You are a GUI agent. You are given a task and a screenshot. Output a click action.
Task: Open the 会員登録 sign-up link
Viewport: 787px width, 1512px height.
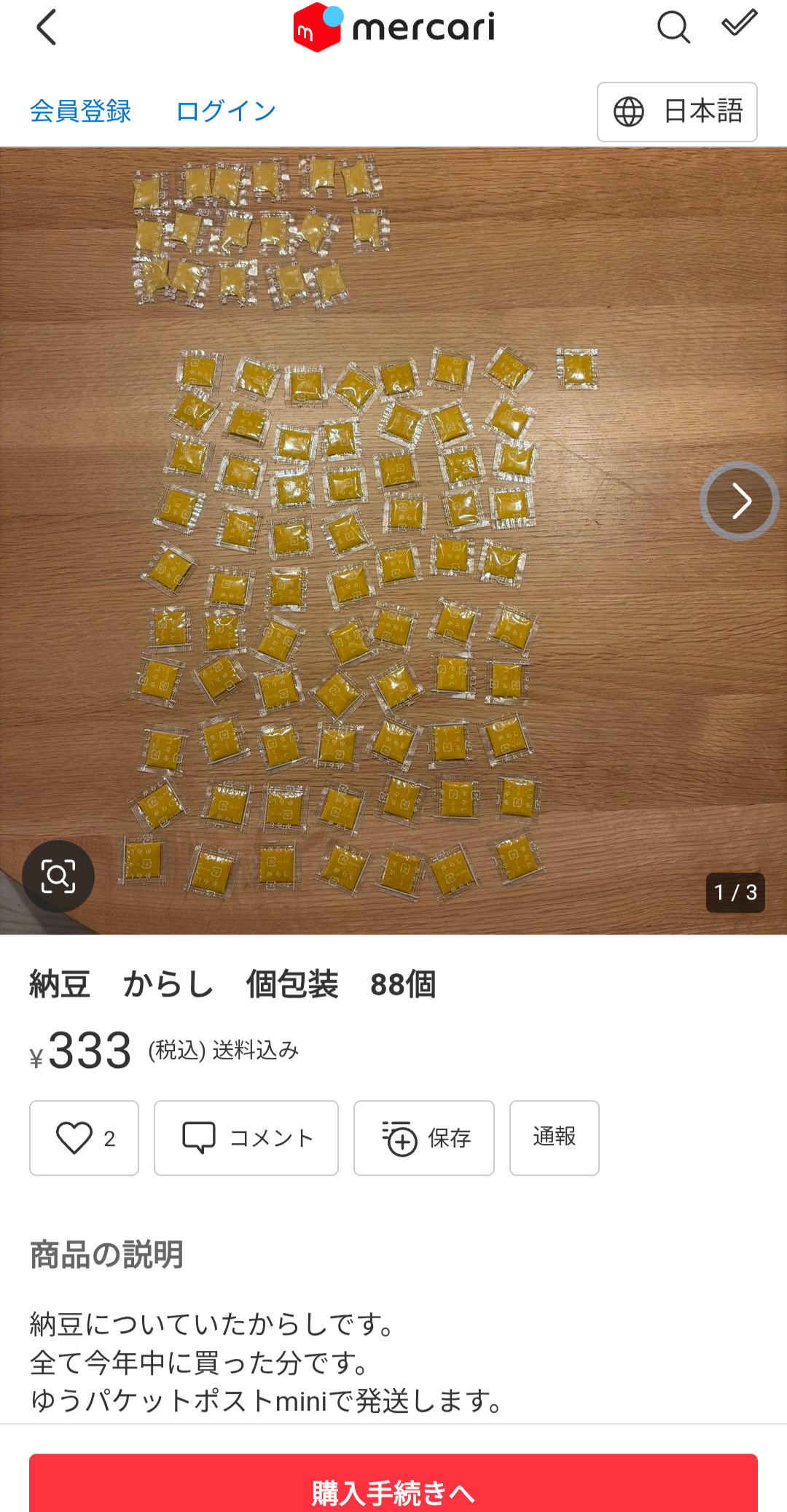80,112
